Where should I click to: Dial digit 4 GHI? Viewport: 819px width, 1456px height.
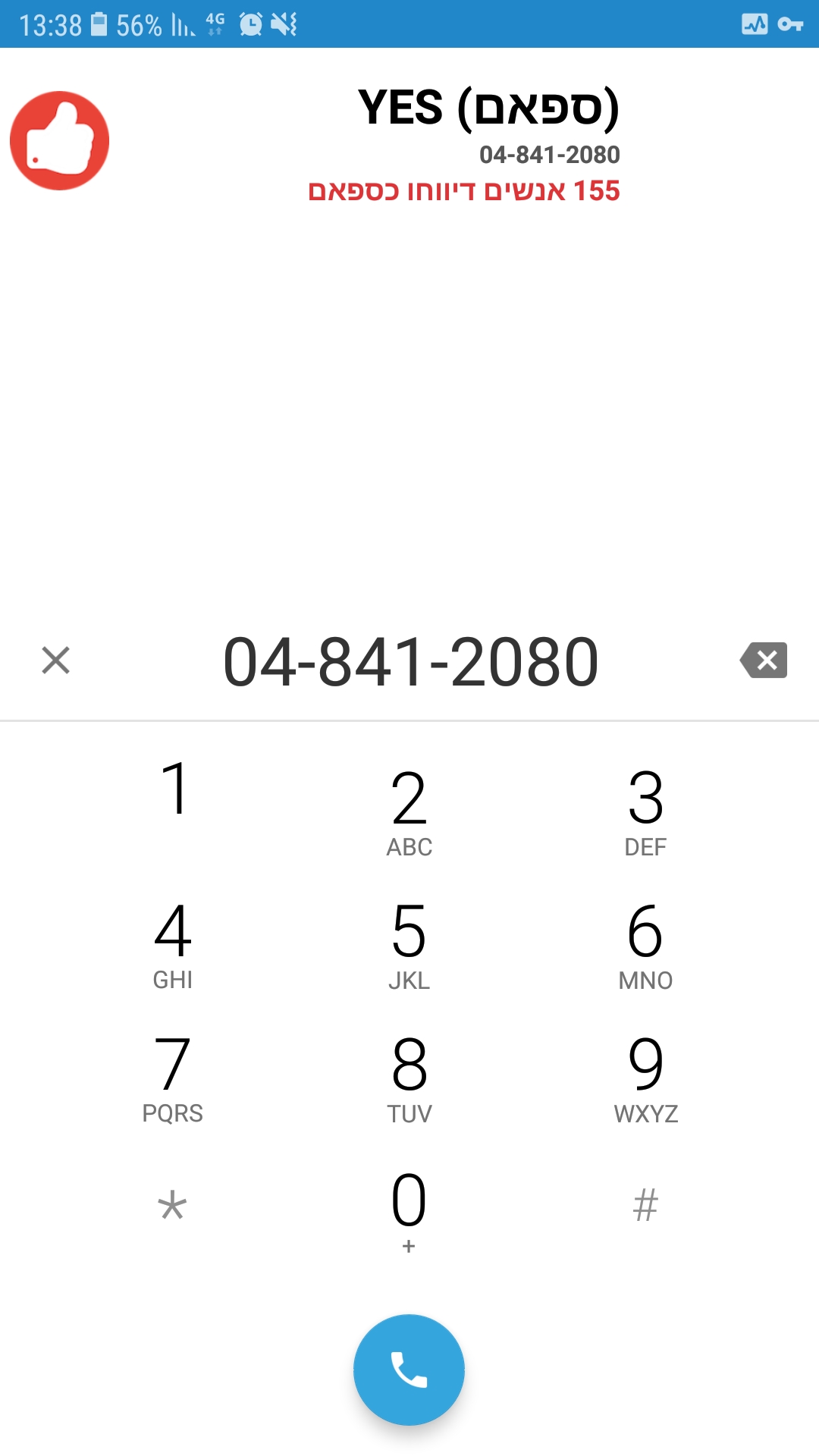tap(173, 943)
